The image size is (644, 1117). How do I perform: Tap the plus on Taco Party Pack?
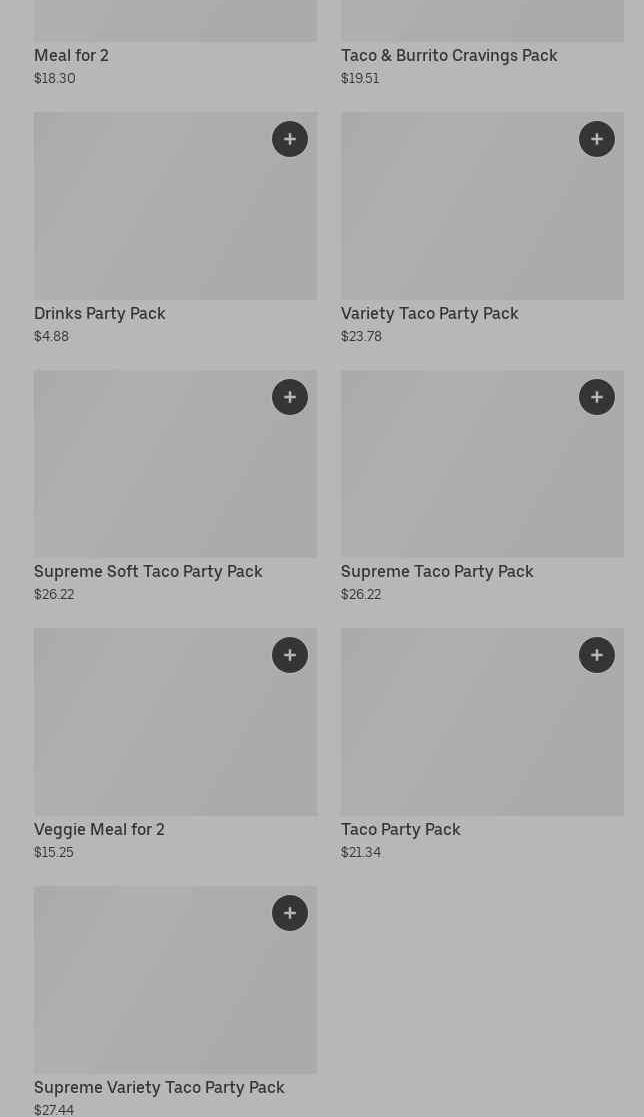coord(597,655)
